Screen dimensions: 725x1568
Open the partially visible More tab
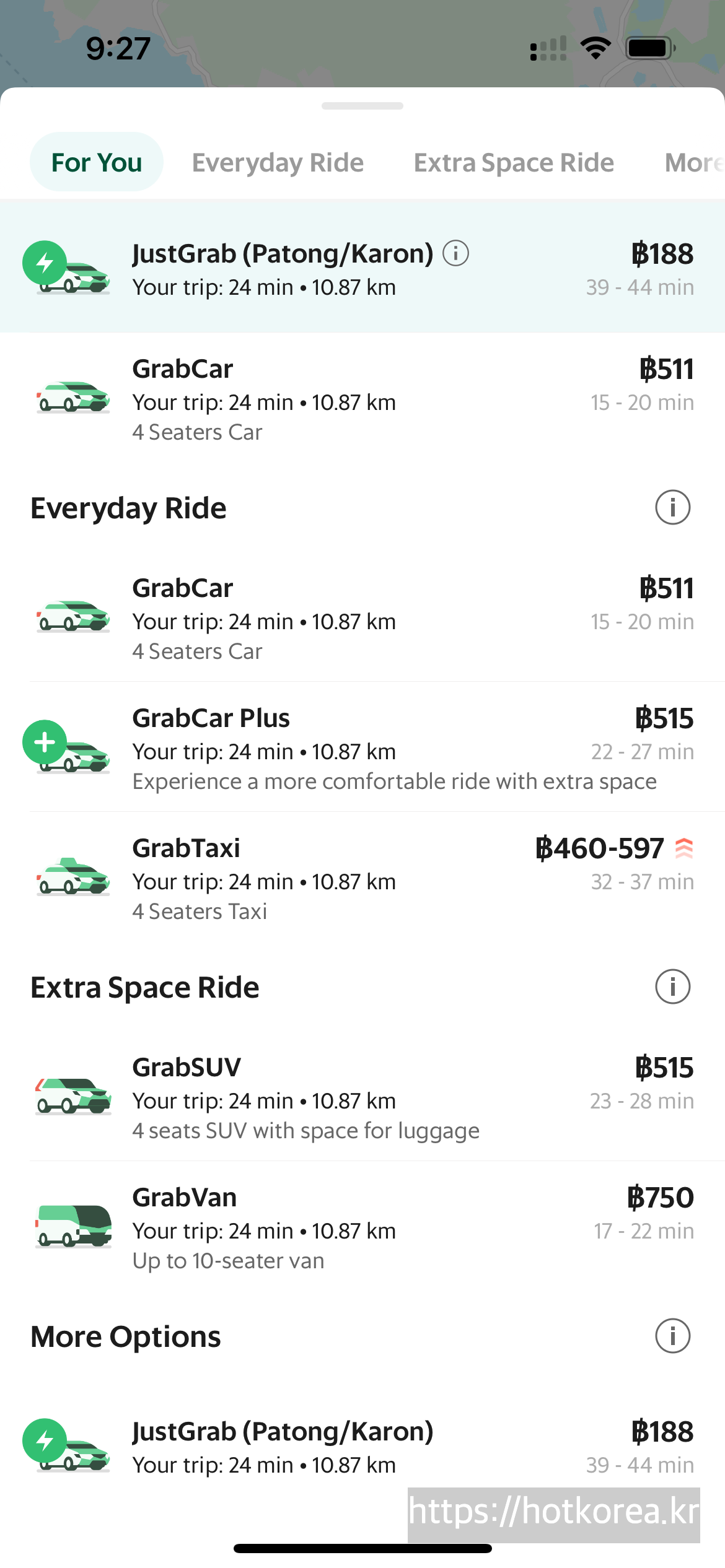click(x=693, y=162)
